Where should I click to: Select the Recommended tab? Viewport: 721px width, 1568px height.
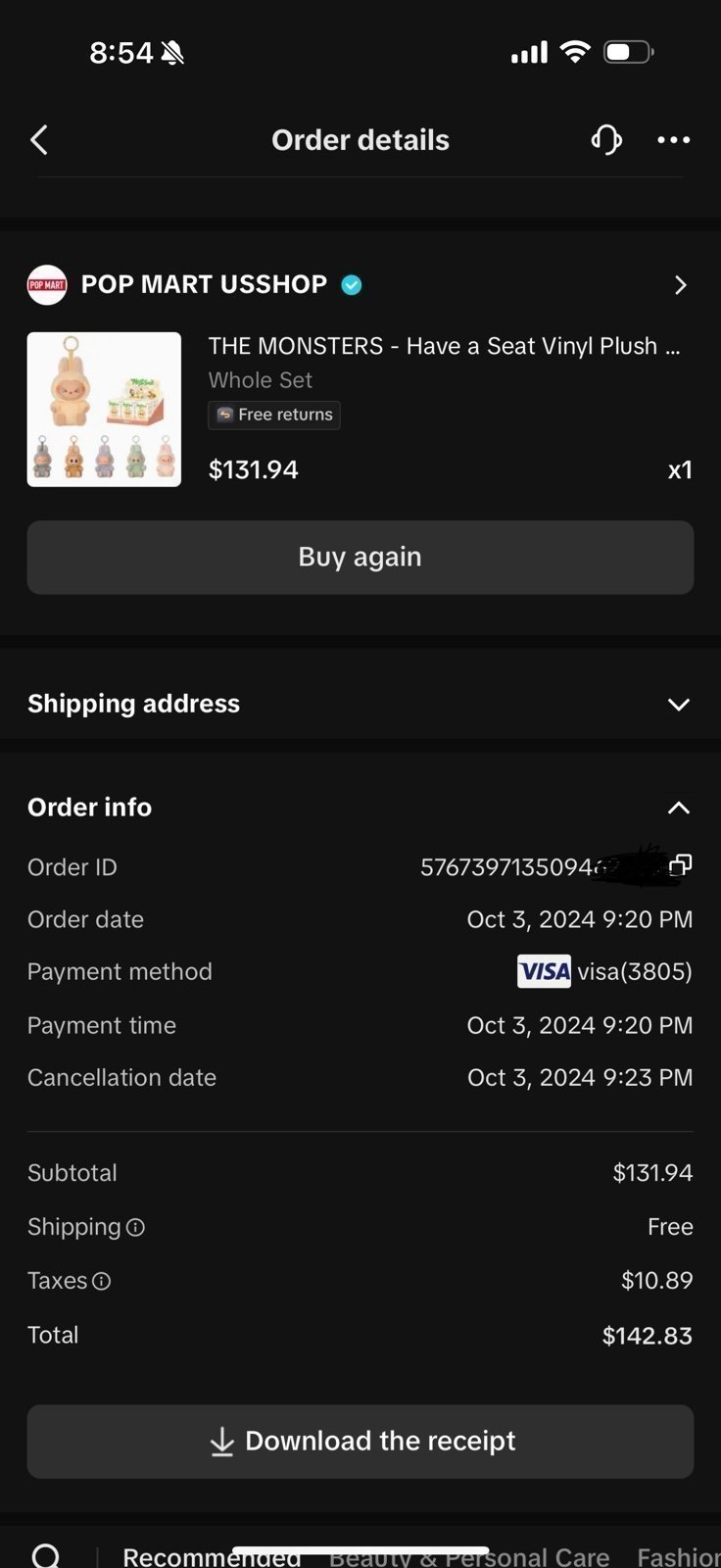(x=212, y=1557)
